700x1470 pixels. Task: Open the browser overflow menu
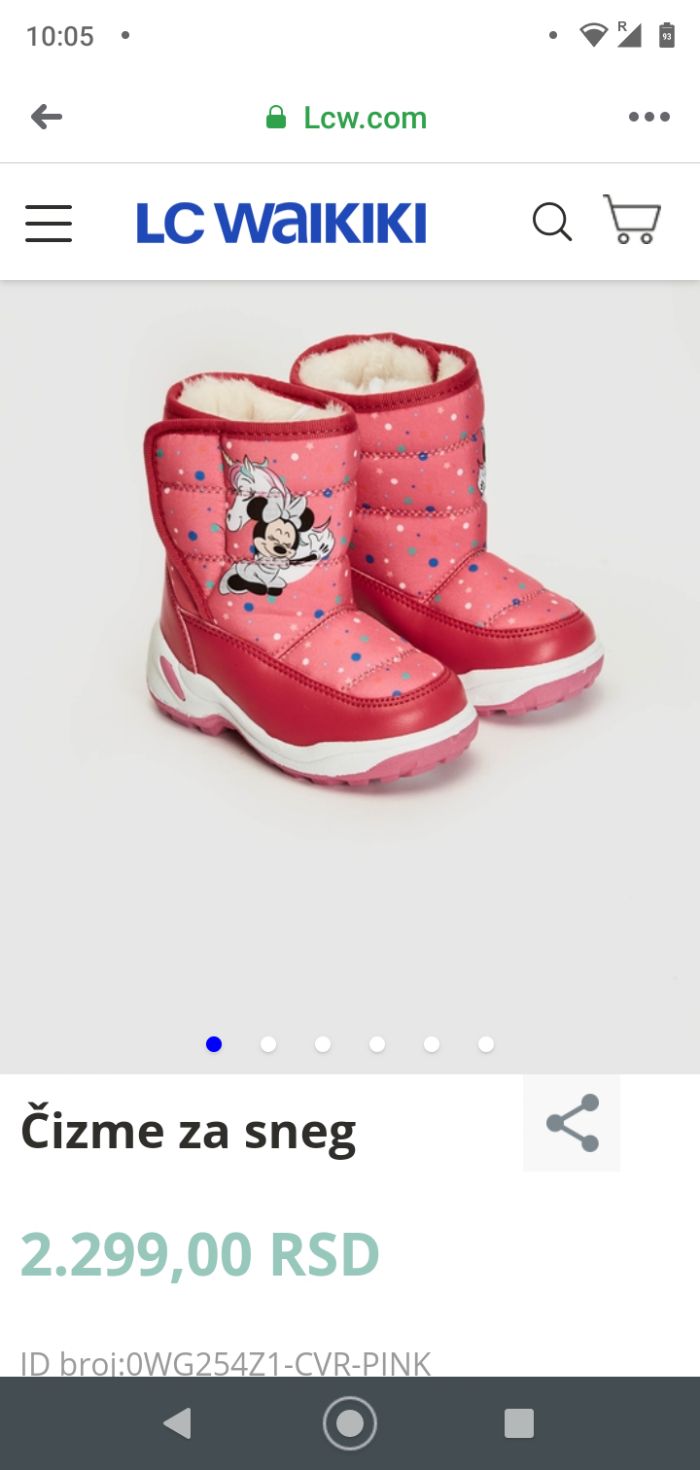(x=649, y=118)
